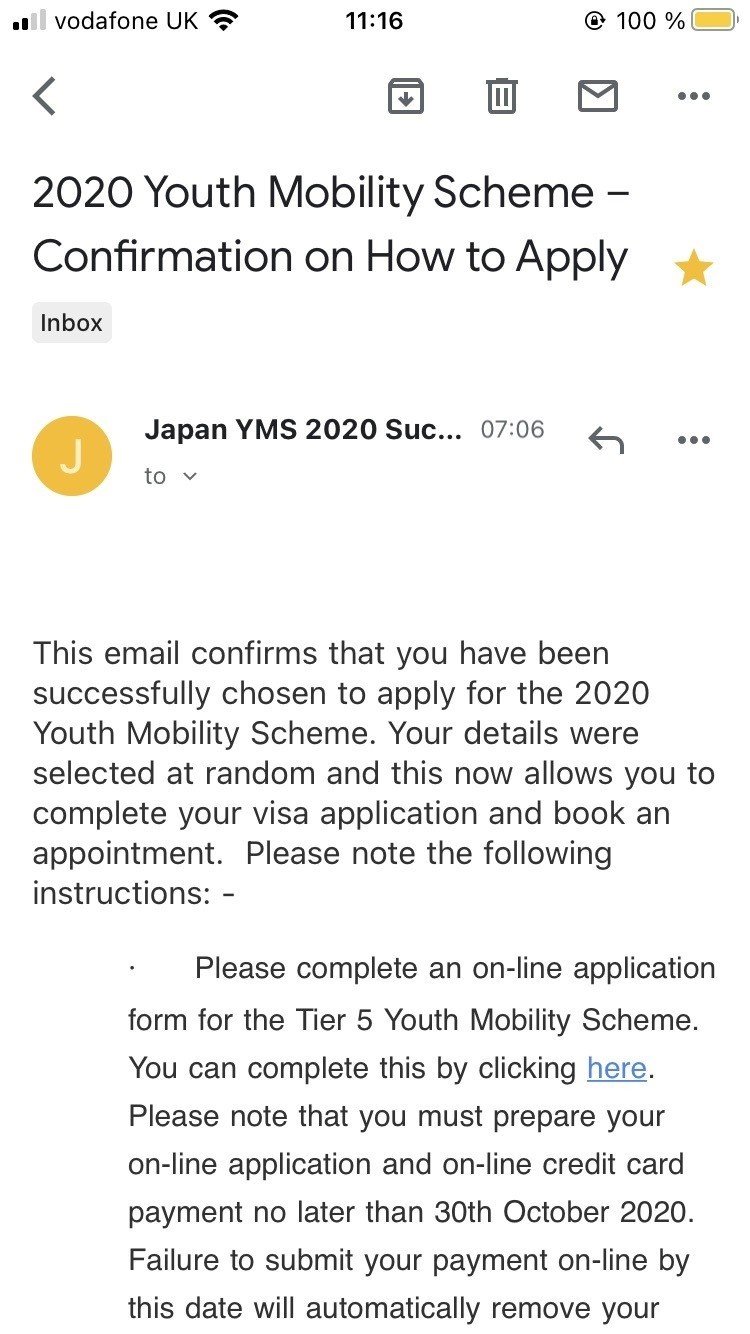The image size is (750, 1334).
Task: Mark the email as unread with envelope icon
Action: click(x=597, y=96)
